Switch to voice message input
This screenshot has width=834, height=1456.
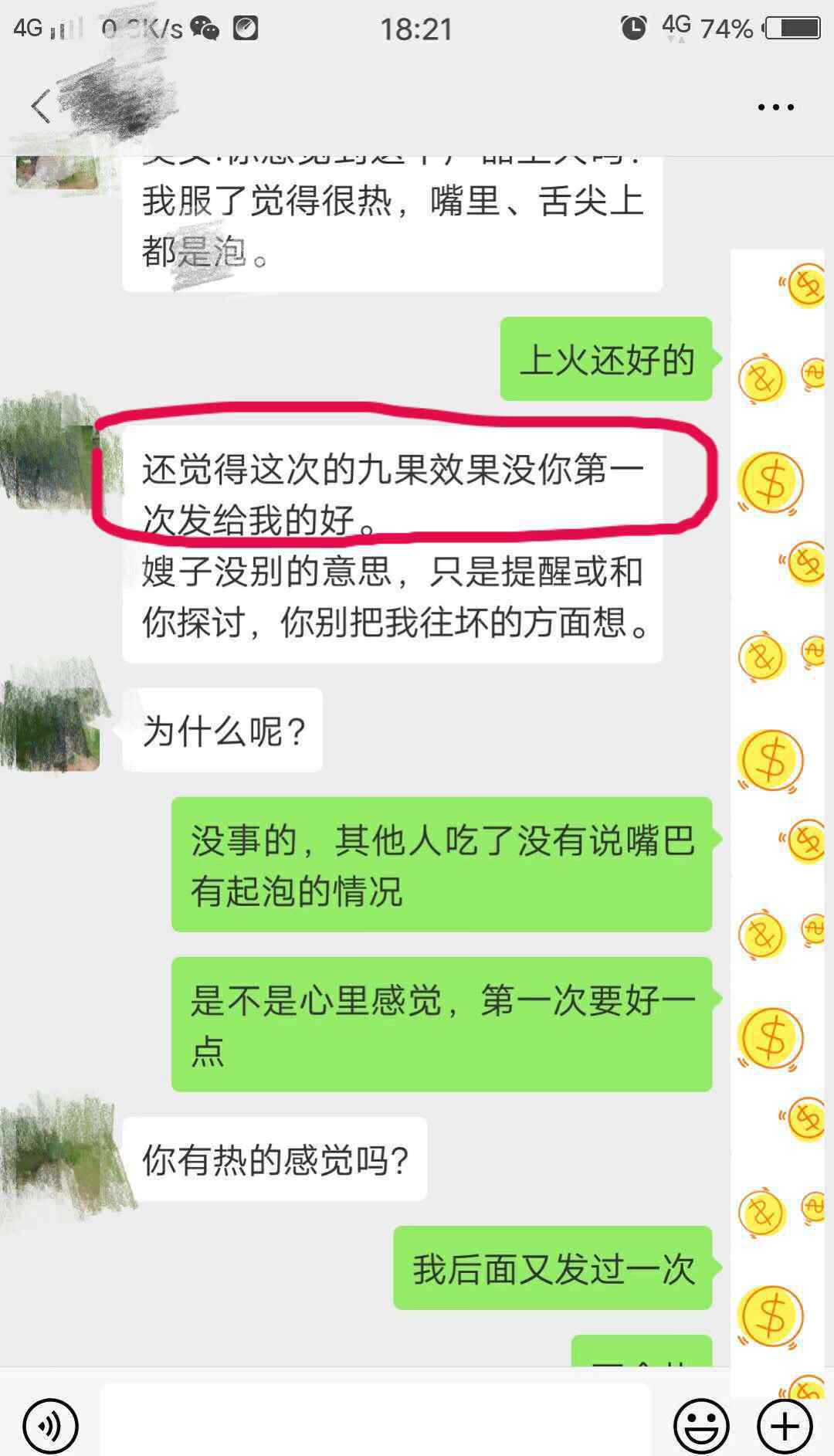tap(50, 1426)
